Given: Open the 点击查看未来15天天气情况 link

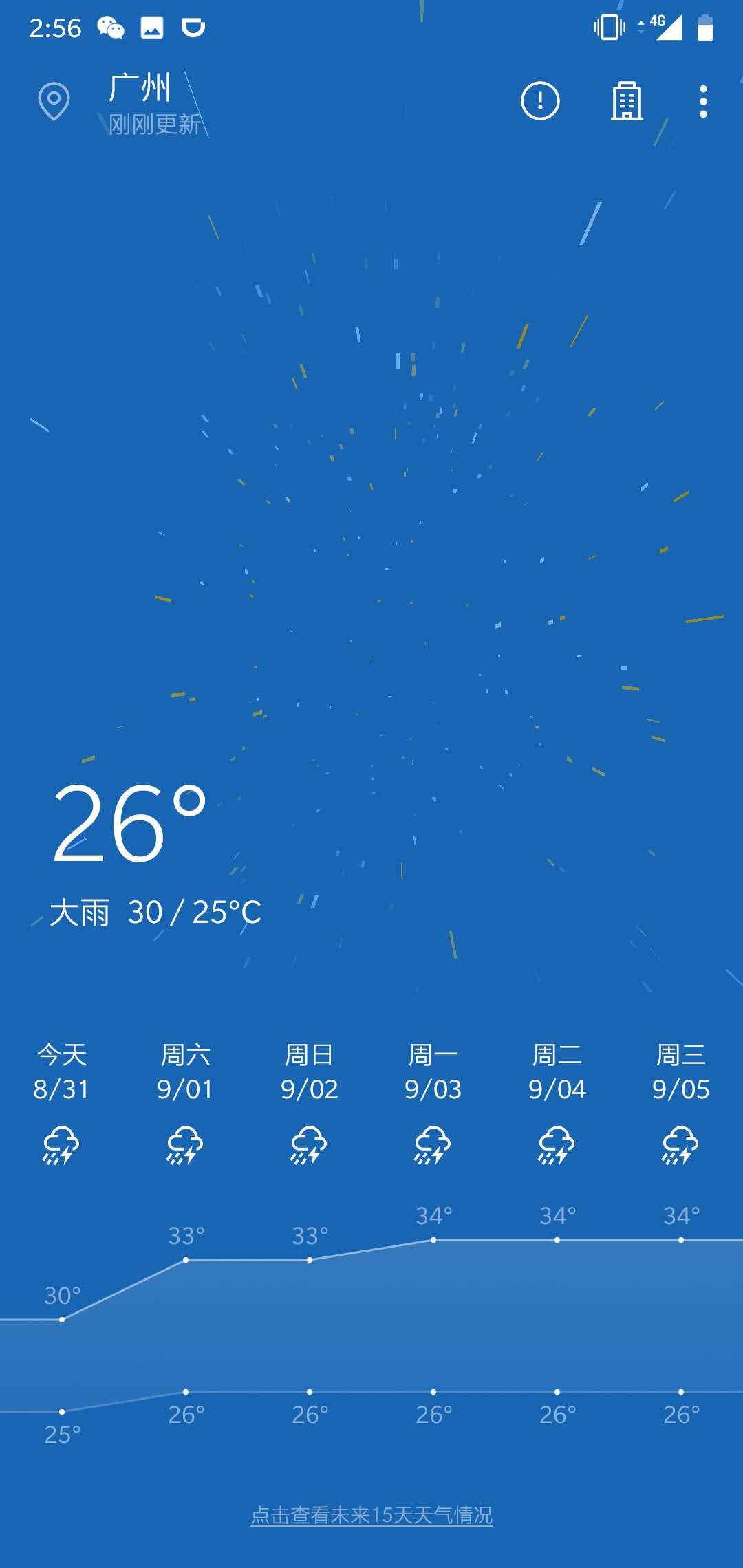Looking at the screenshot, I should click(x=371, y=1515).
